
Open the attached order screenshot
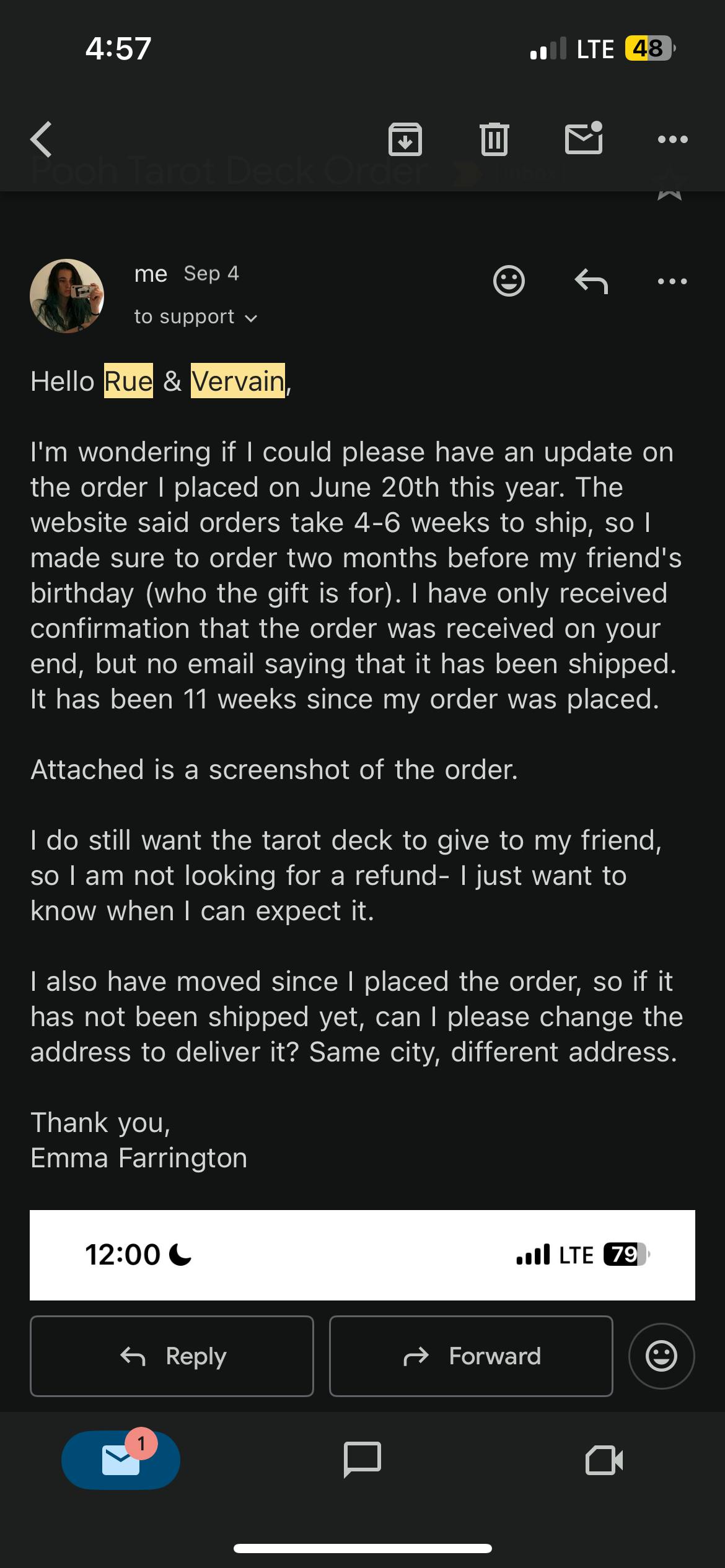pos(362,1255)
